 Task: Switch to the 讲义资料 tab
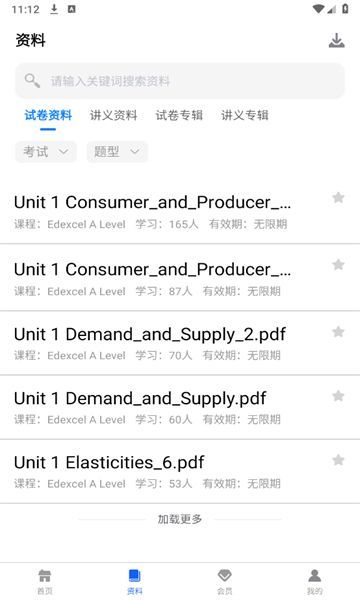pos(114,115)
